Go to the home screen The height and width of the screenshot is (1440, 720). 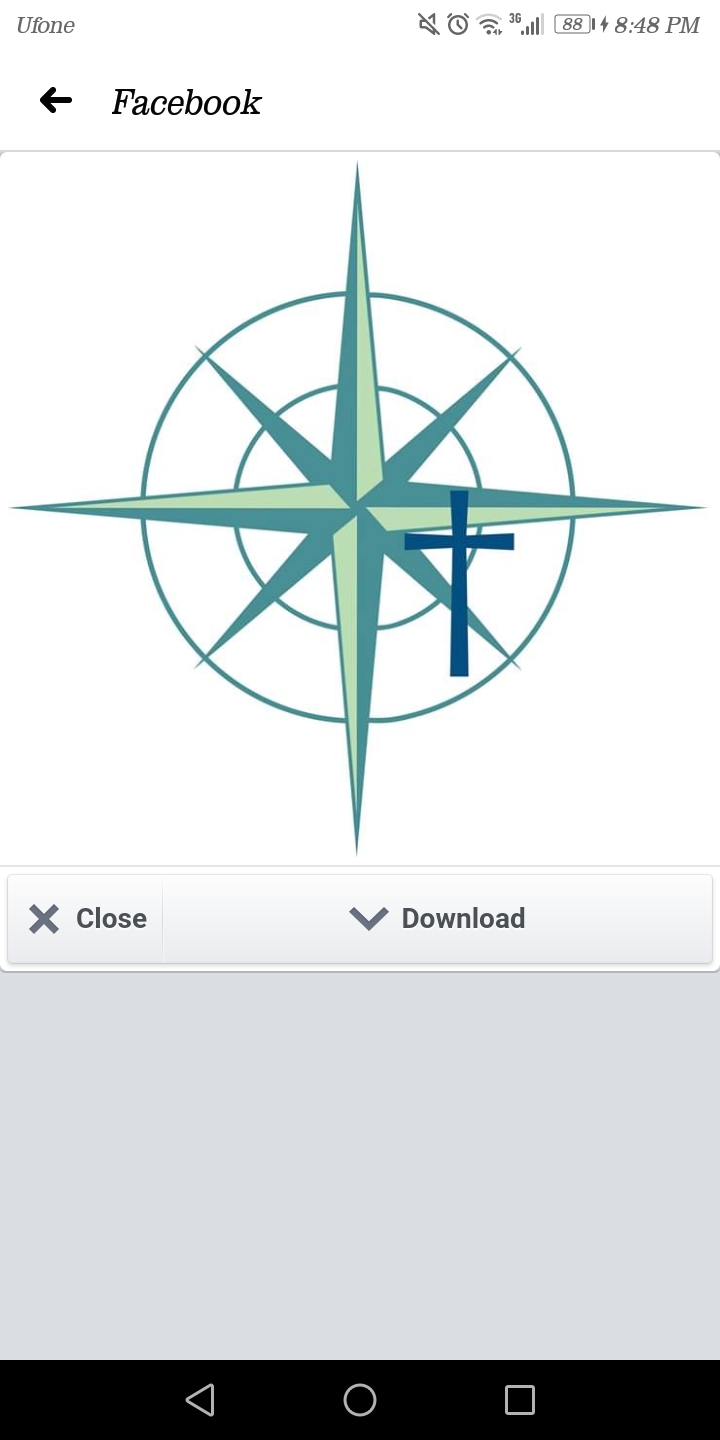[360, 1399]
